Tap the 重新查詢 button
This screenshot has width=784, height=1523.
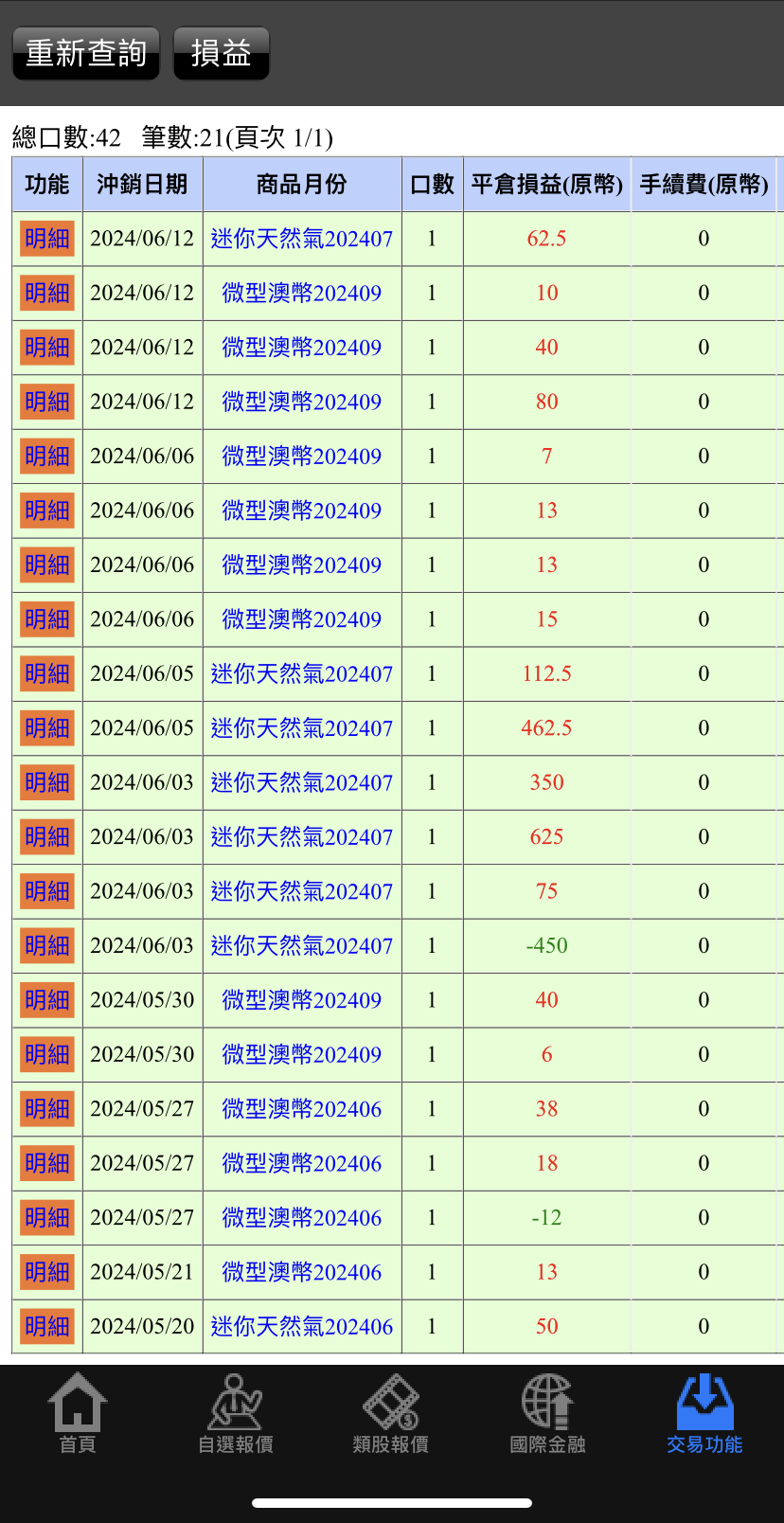click(x=85, y=53)
